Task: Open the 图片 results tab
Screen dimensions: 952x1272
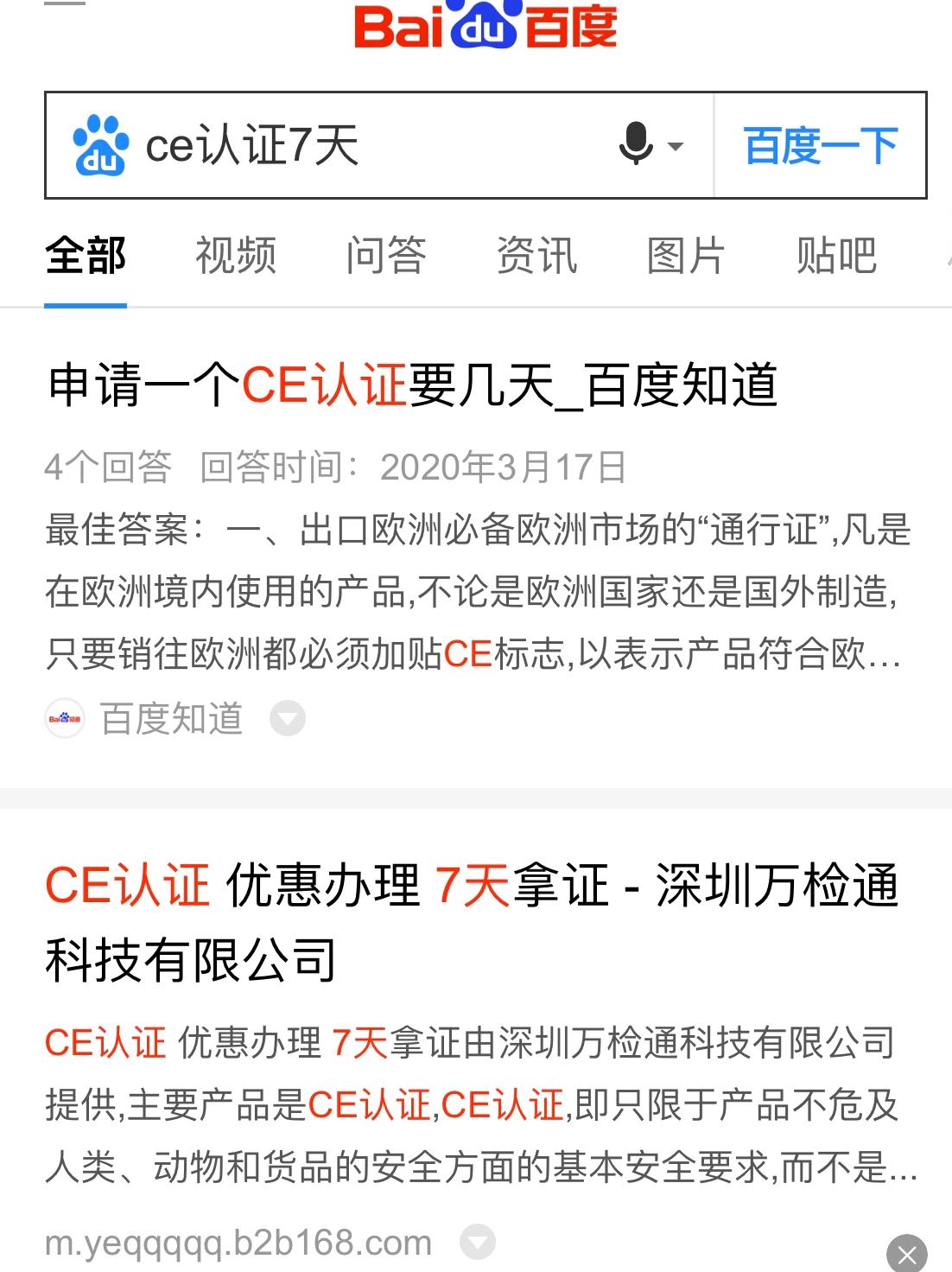Action: coord(685,255)
